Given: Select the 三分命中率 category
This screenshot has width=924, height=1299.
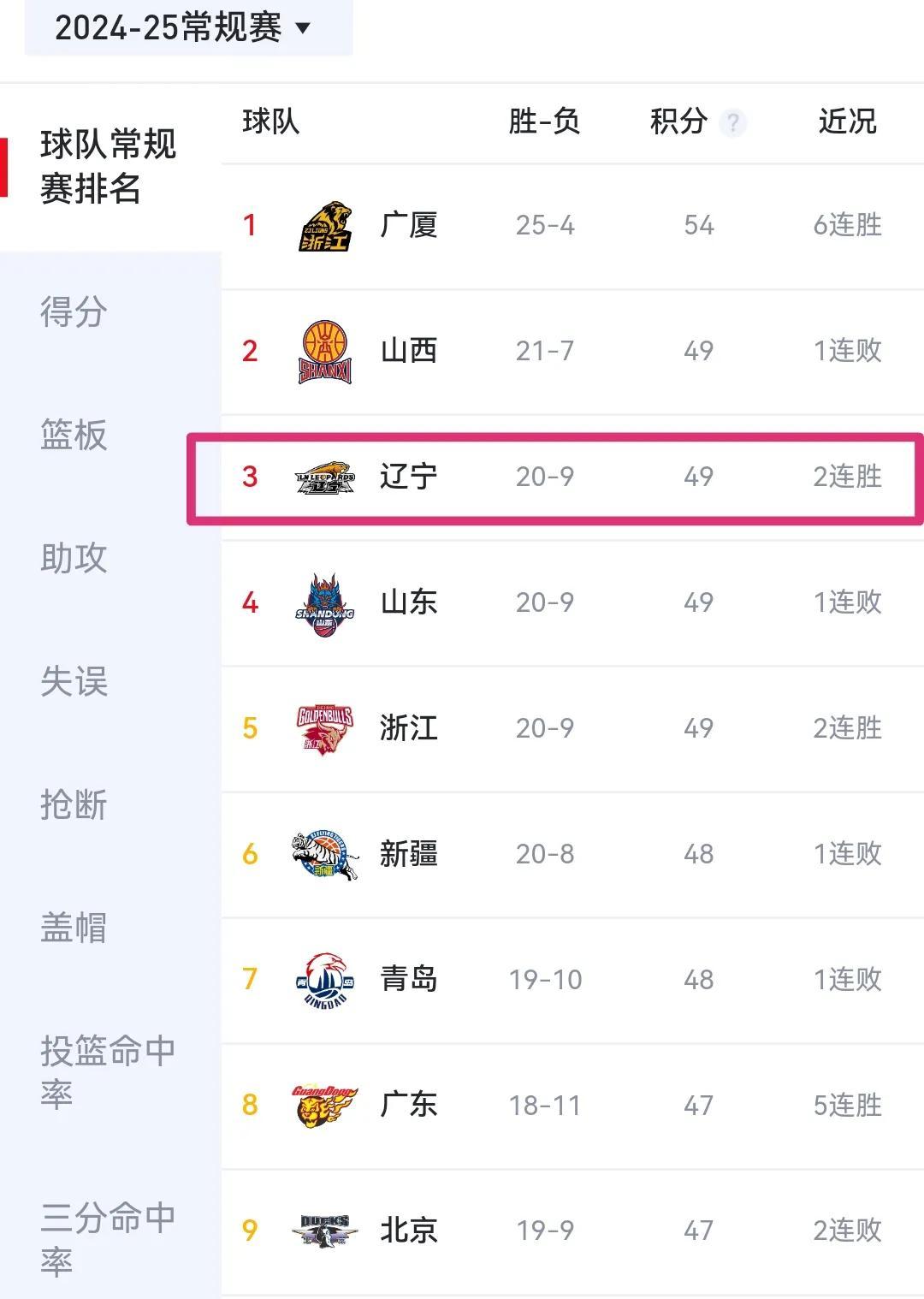Looking at the screenshot, I should (x=109, y=1237).
